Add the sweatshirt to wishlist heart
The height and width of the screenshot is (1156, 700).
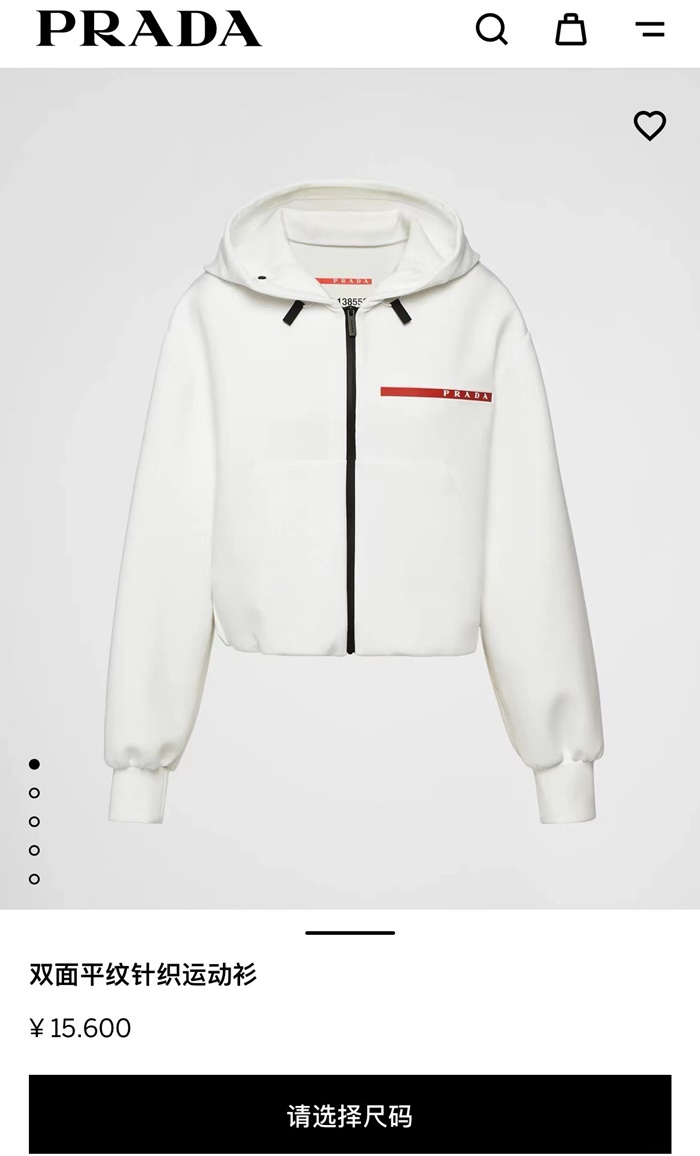(x=650, y=125)
